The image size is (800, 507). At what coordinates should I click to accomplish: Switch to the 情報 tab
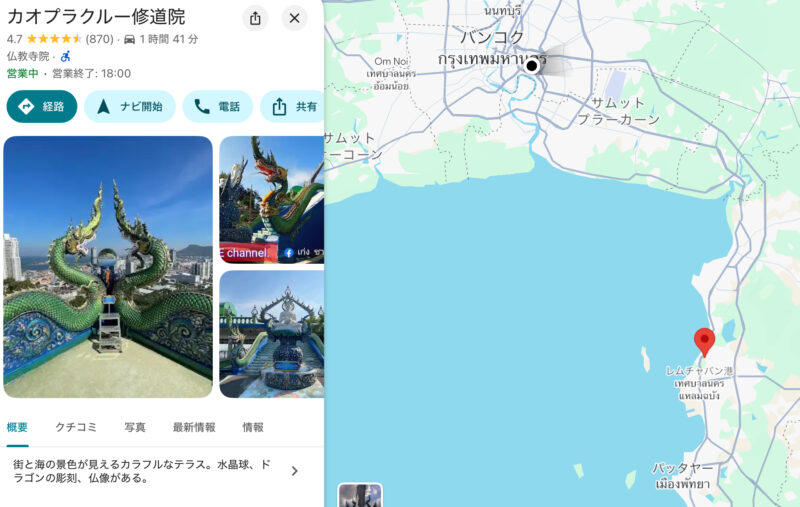(x=253, y=427)
